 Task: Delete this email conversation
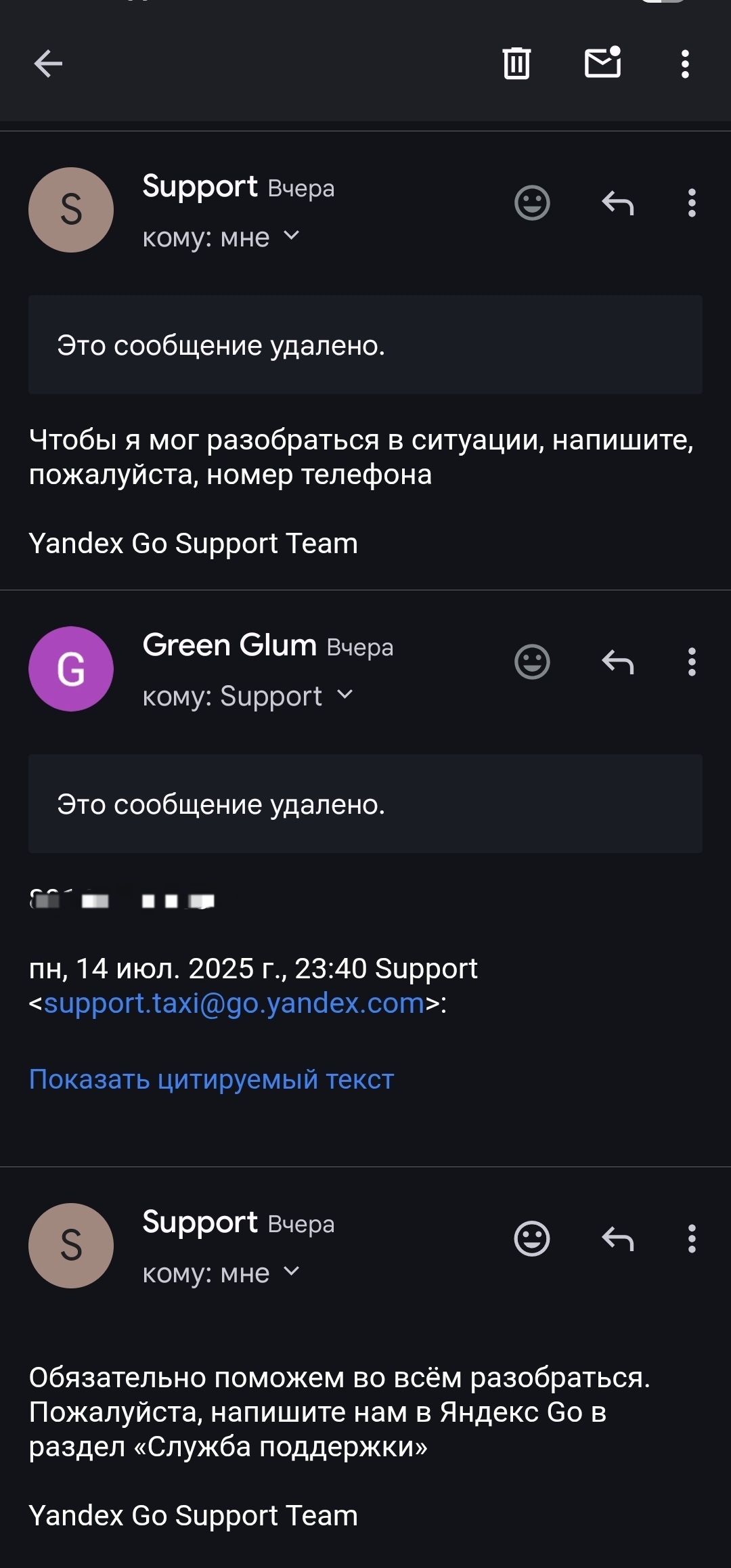click(x=516, y=64)
